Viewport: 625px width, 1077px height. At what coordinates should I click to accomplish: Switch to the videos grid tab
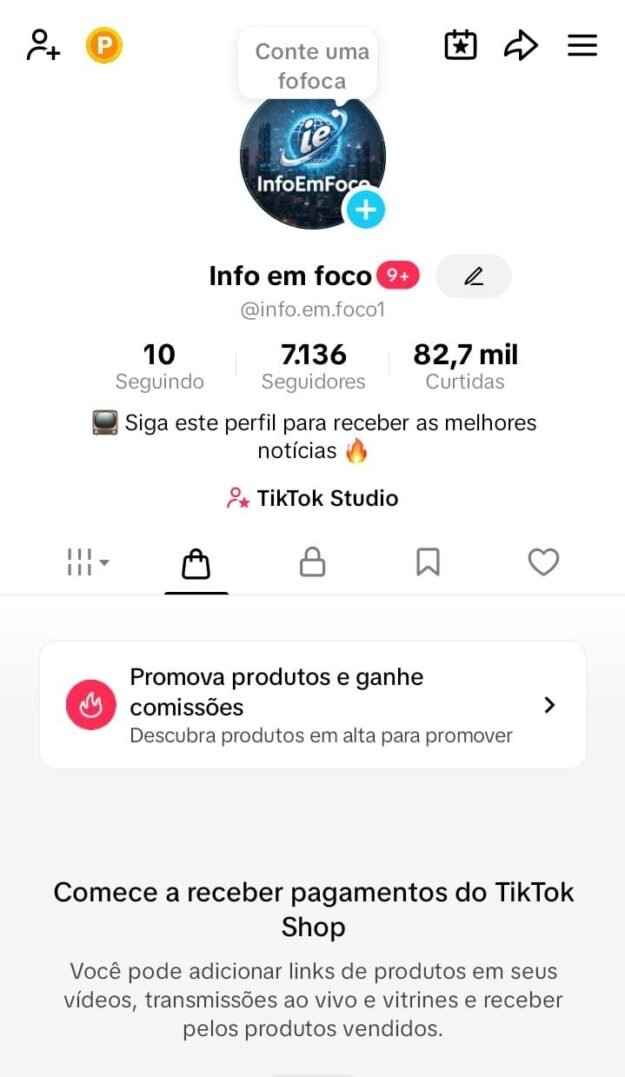pos(87,563)
